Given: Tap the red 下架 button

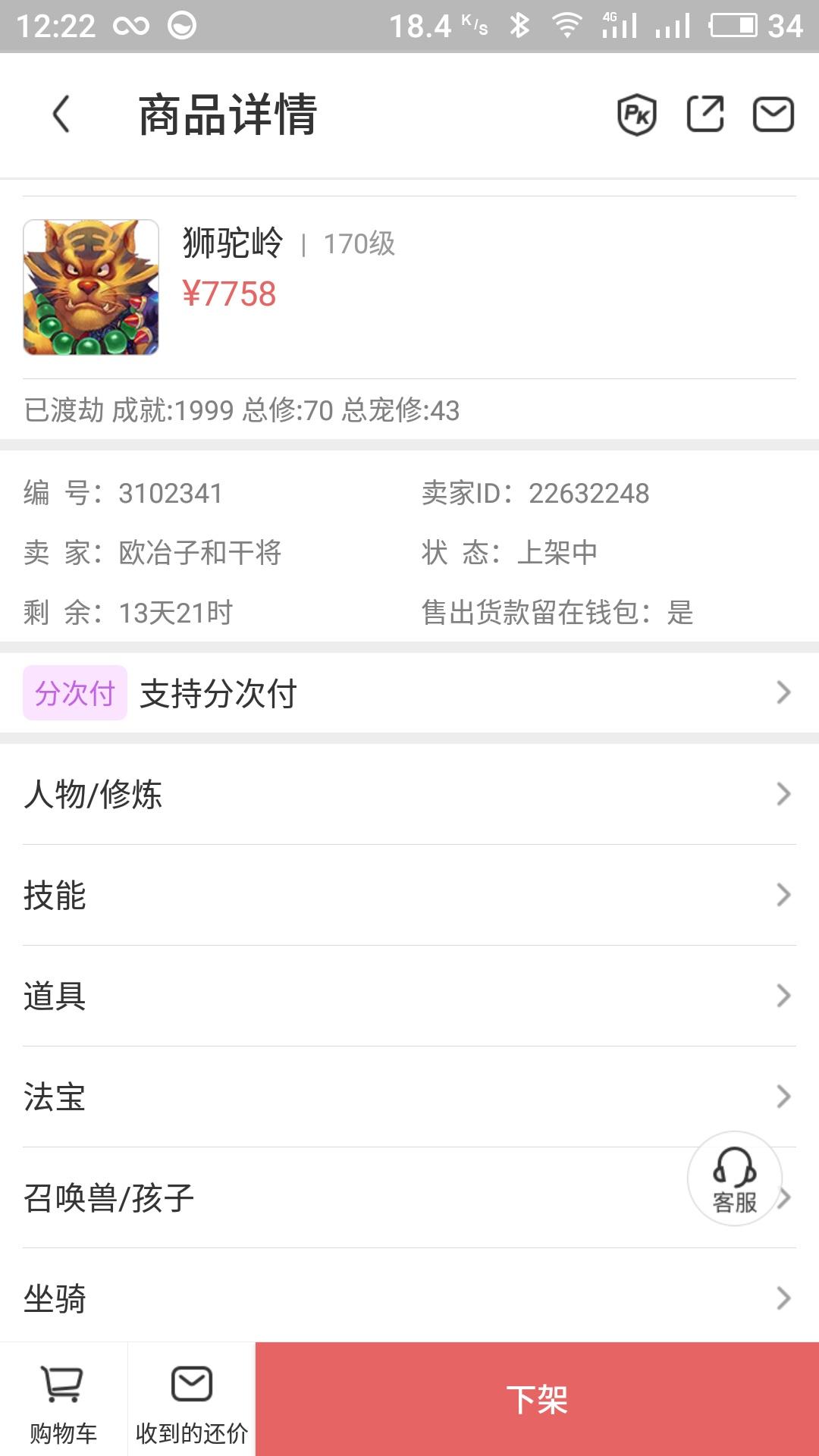Looking at the screenshot, I should (x=537, y=1400).
